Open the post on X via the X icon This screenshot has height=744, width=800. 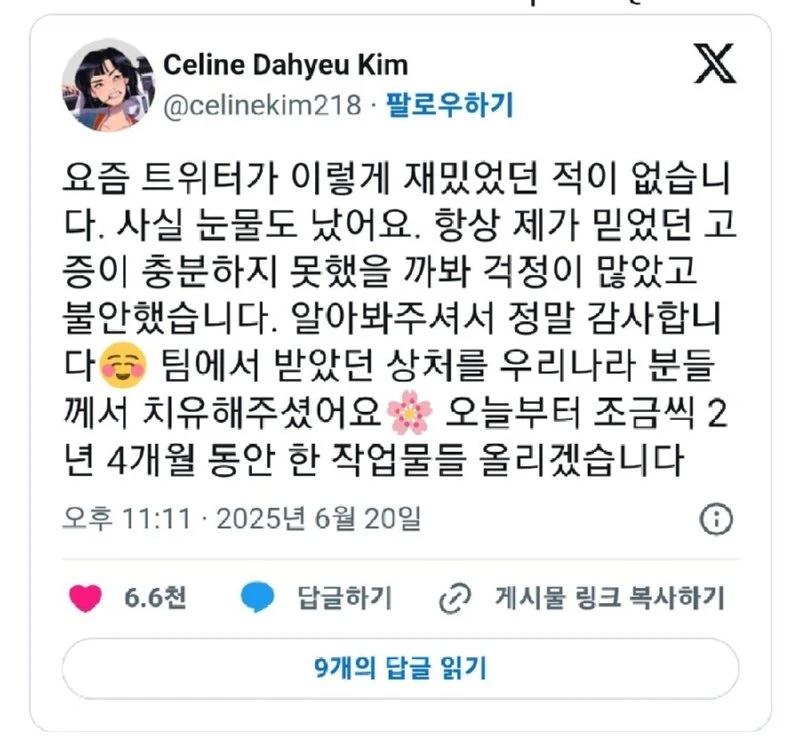(714, 65)
